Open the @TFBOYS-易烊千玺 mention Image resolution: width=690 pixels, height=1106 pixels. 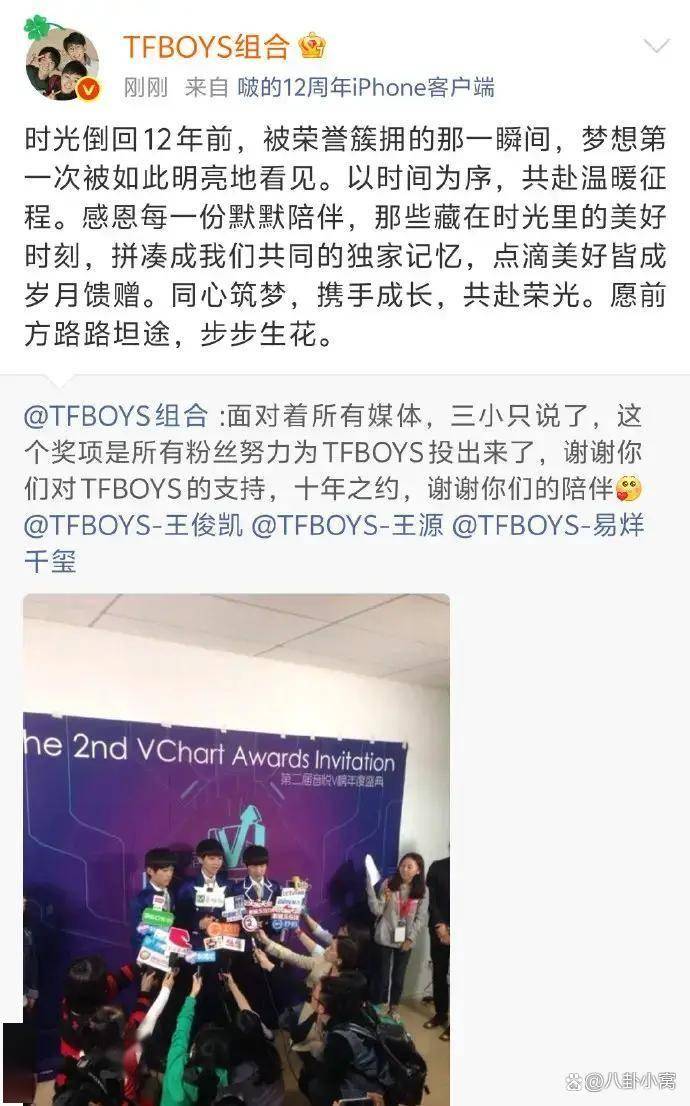pyautogui.click(x=548, y=524)
